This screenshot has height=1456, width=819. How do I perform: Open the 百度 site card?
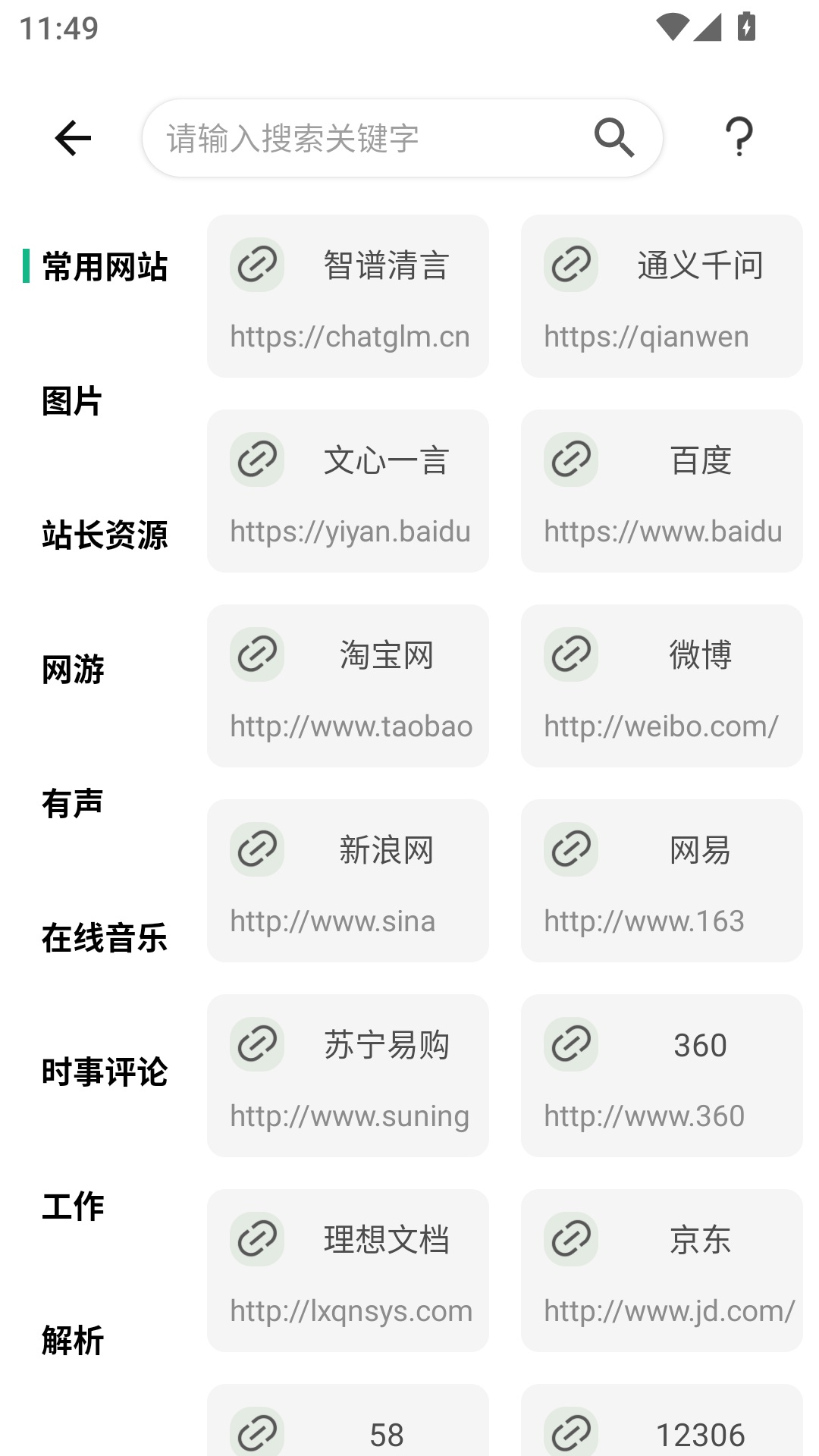click(x=661, y=491)
